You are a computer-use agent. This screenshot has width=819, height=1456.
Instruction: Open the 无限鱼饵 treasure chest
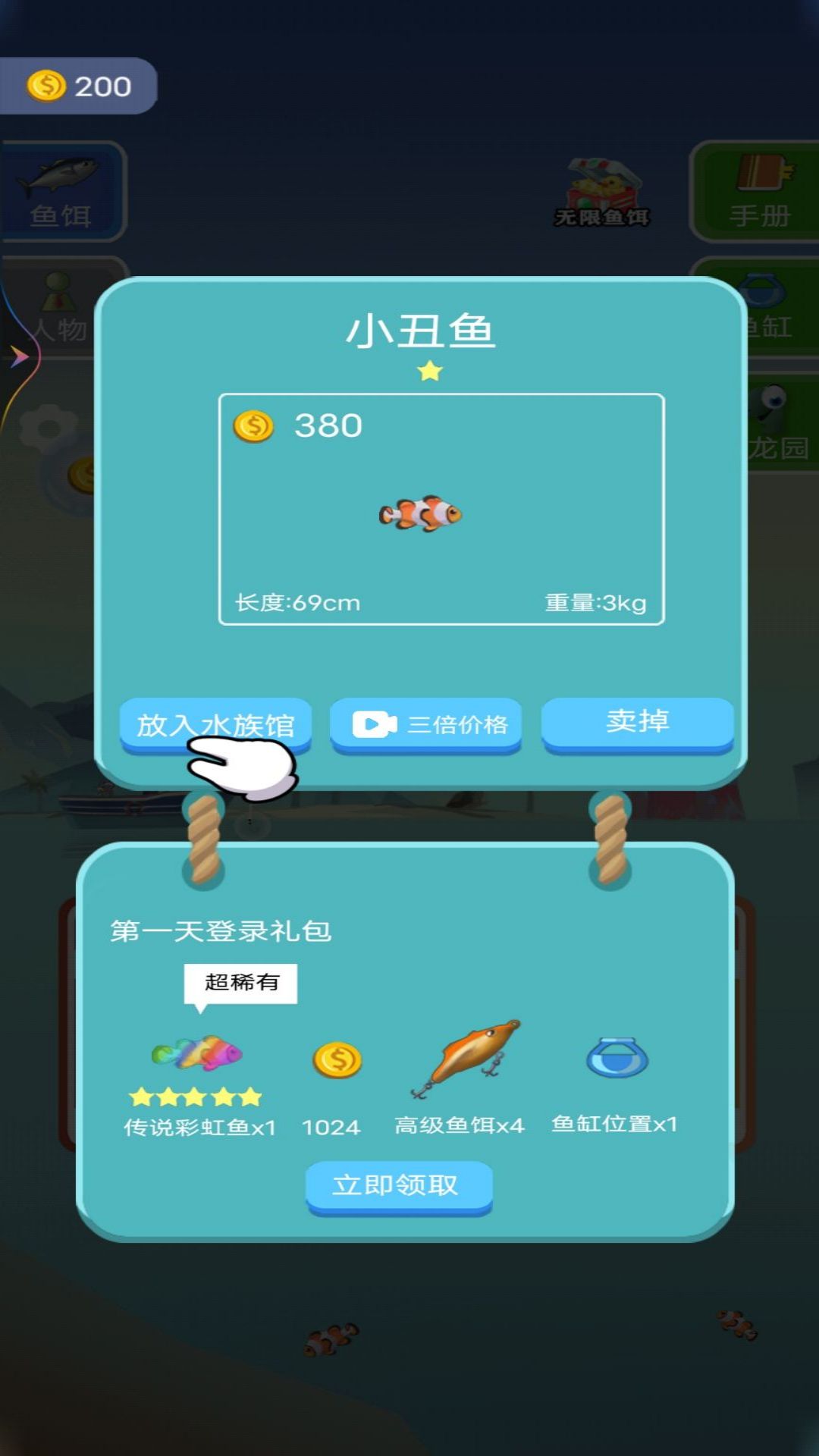(x=602, y=193)
